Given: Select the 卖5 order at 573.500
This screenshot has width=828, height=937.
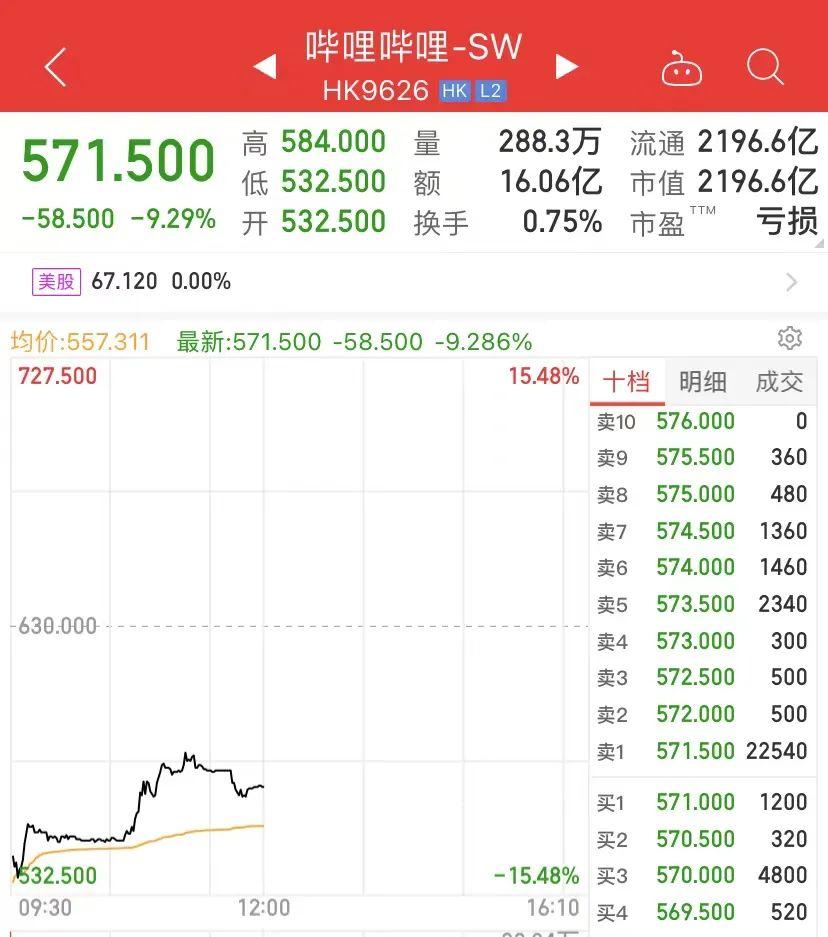Looking at the screenshot, I should (x=702, y=604).
